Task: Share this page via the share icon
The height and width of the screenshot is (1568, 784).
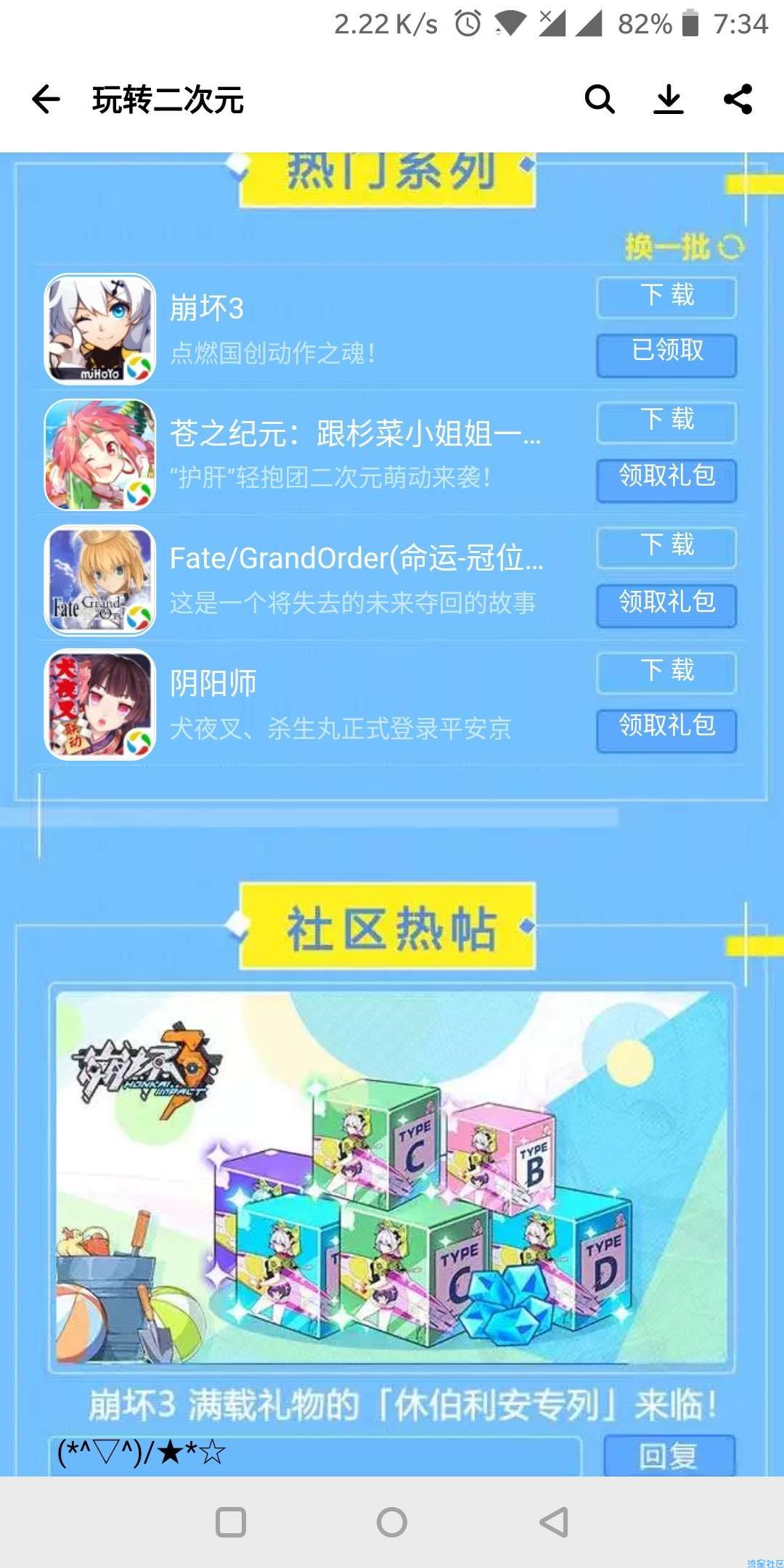Action: (x=738, y=99)
